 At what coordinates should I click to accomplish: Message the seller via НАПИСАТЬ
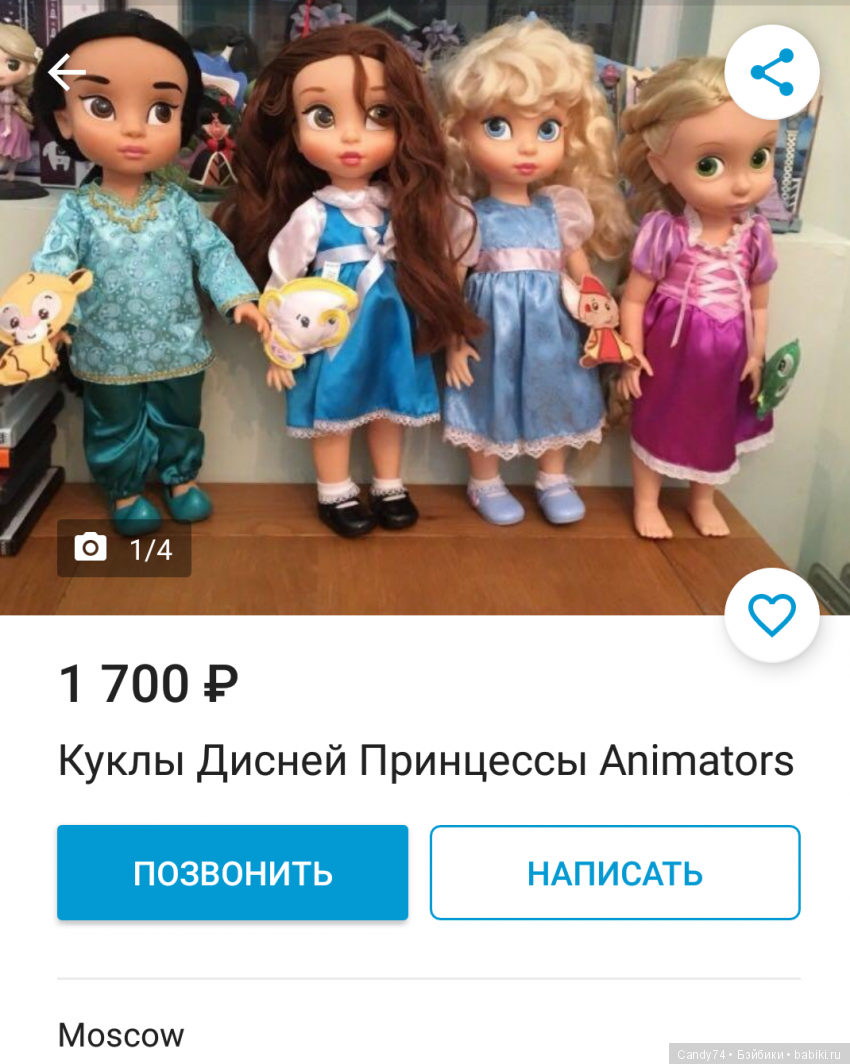[x=615, y=872]
